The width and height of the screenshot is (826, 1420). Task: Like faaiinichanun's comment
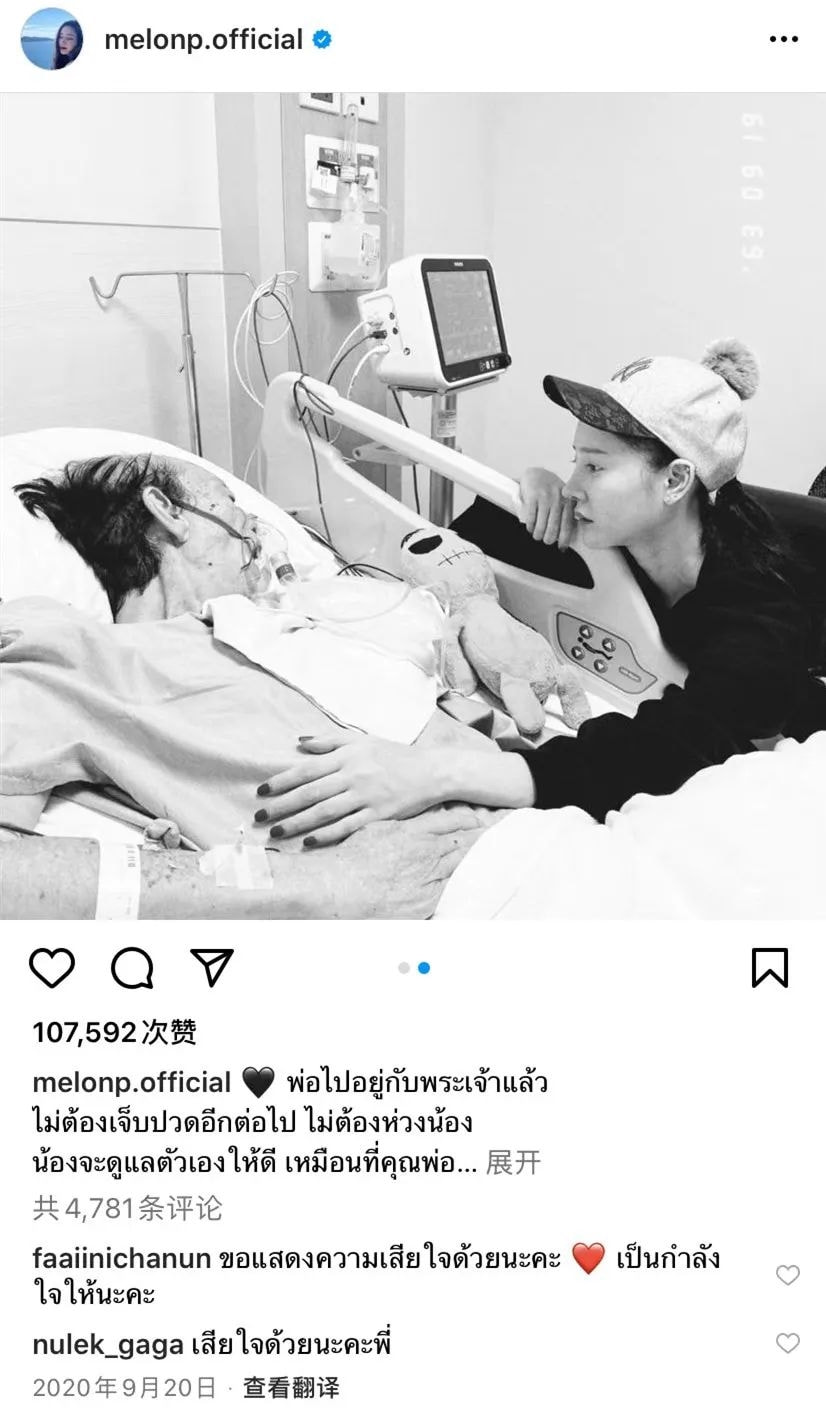click(788, 1275)
